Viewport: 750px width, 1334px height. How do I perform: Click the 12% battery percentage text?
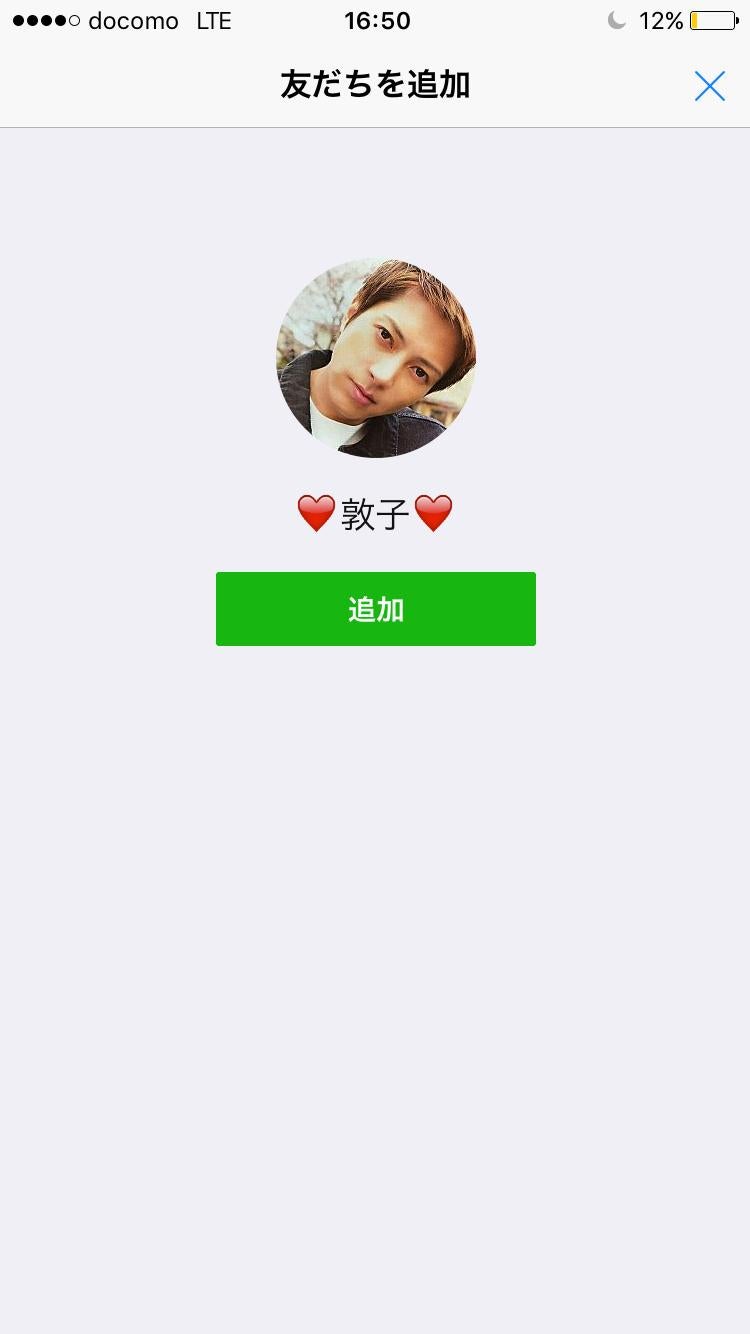662,20
